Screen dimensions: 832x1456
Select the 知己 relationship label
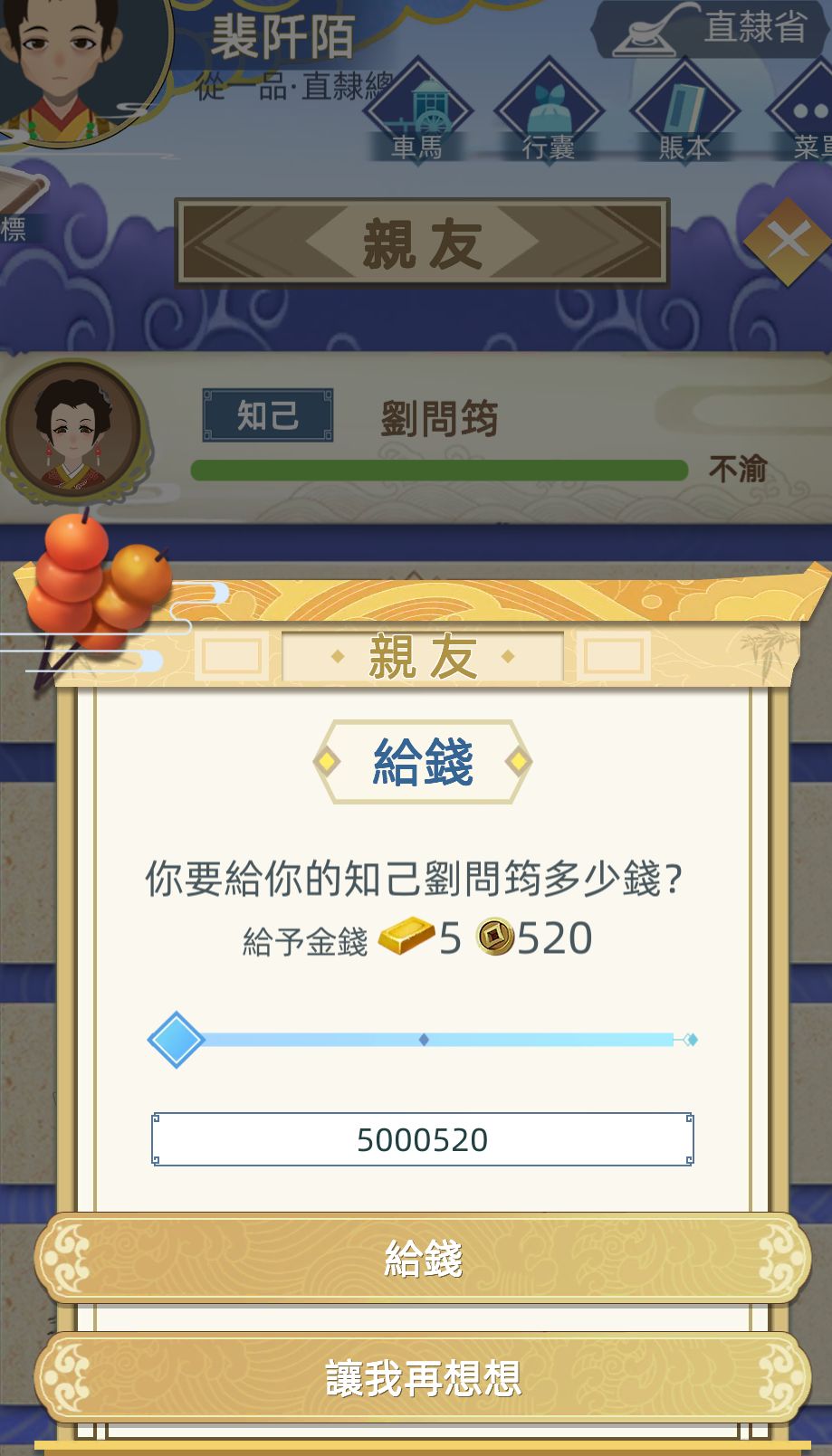pos(268,414)
